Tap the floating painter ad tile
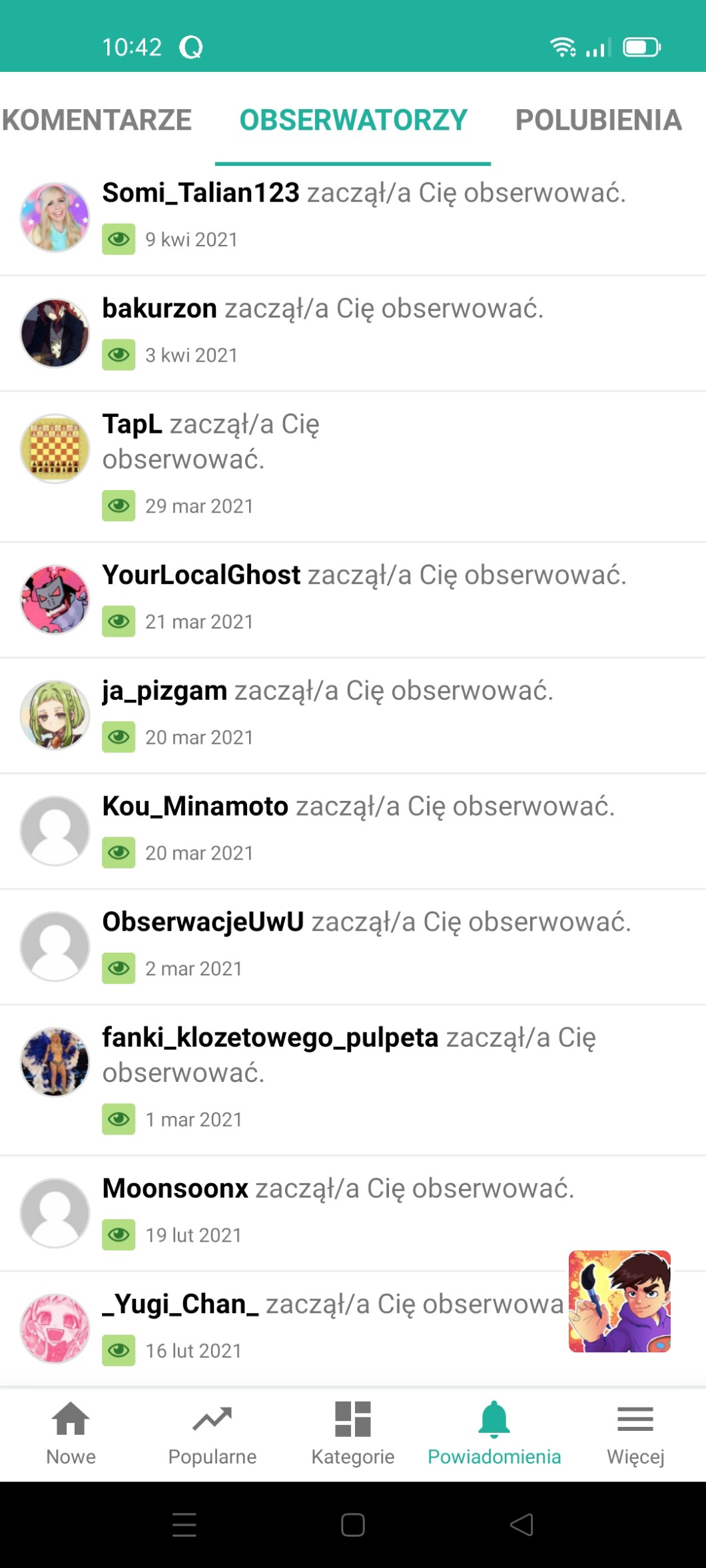 click(x=619, y=1301)
